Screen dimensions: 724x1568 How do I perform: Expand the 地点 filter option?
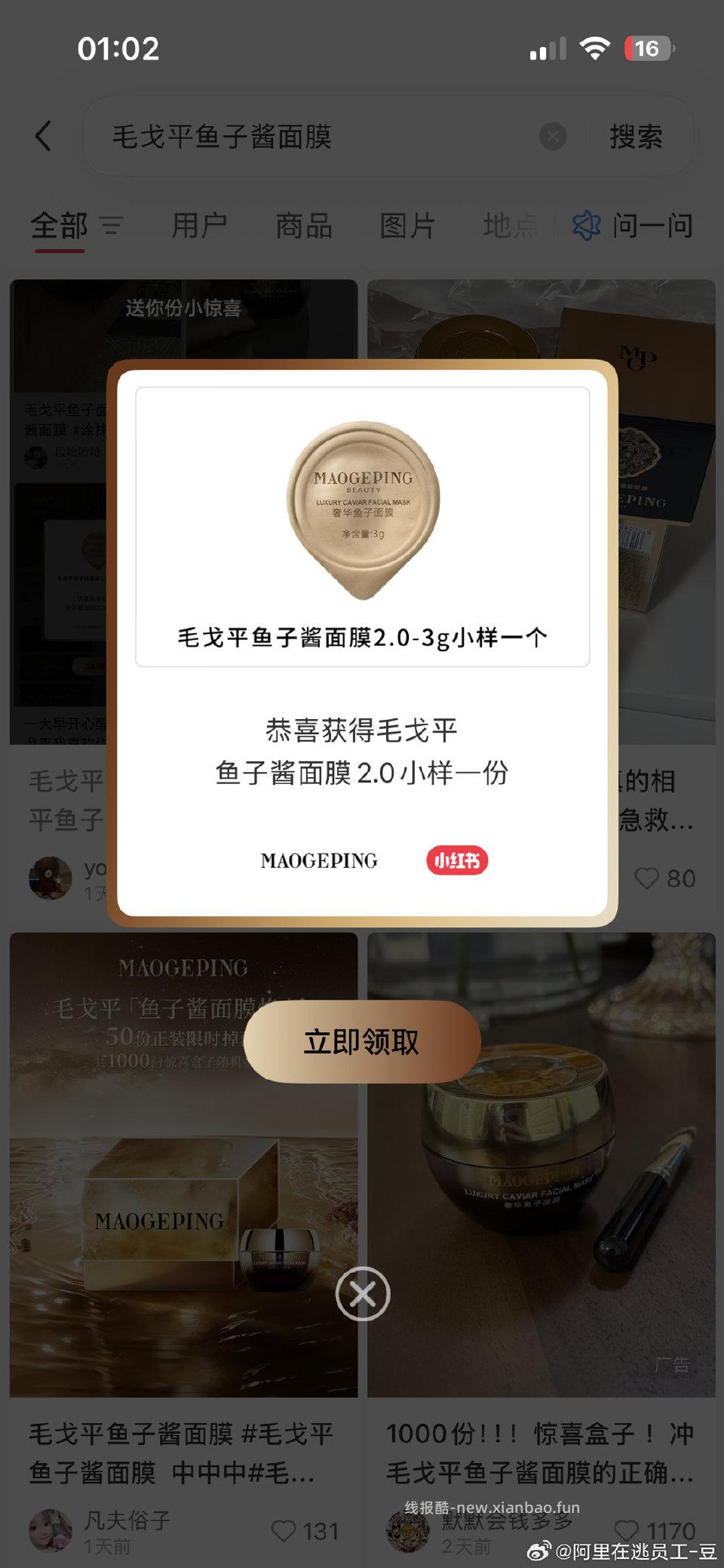point(509,226)
